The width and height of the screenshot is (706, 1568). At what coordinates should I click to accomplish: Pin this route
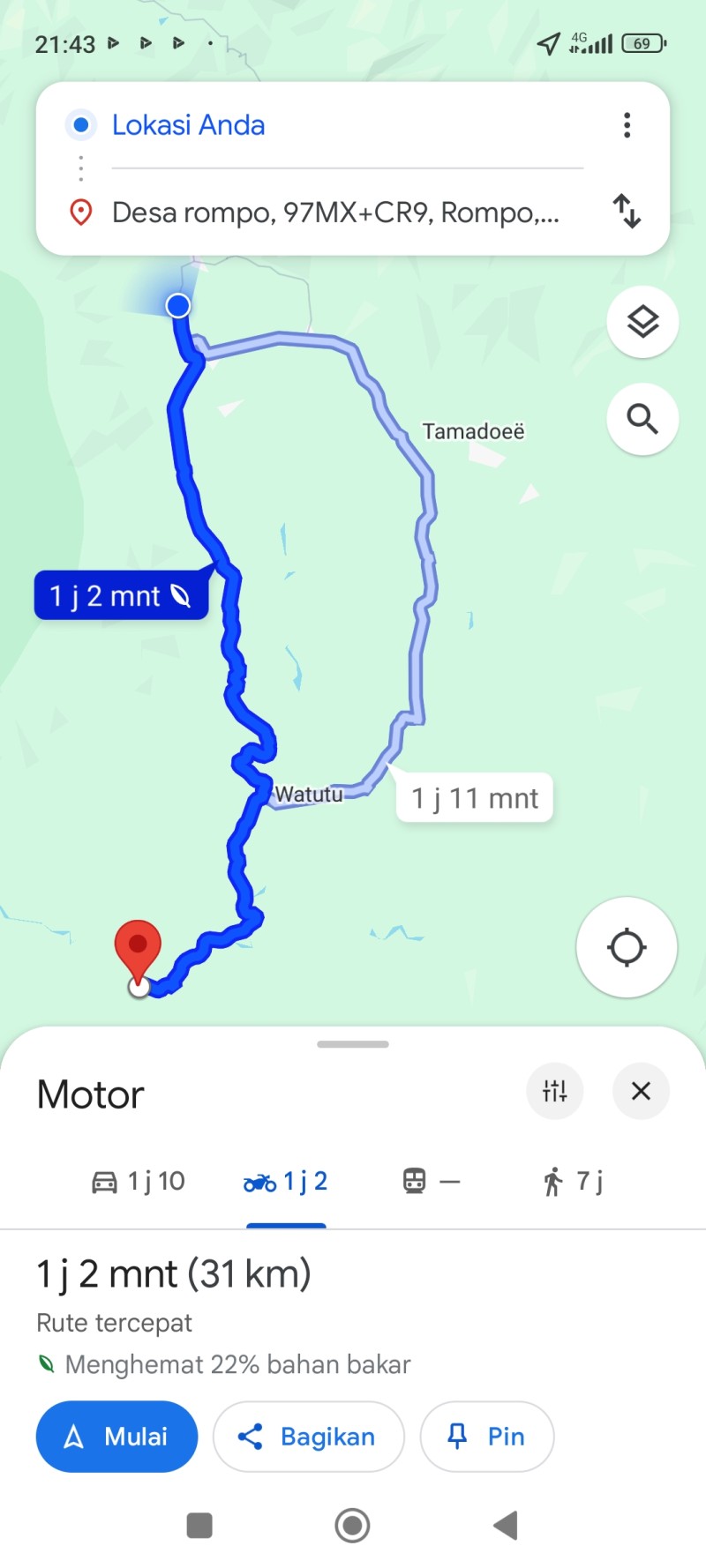pyautogui.click(x=487, y=1437)
